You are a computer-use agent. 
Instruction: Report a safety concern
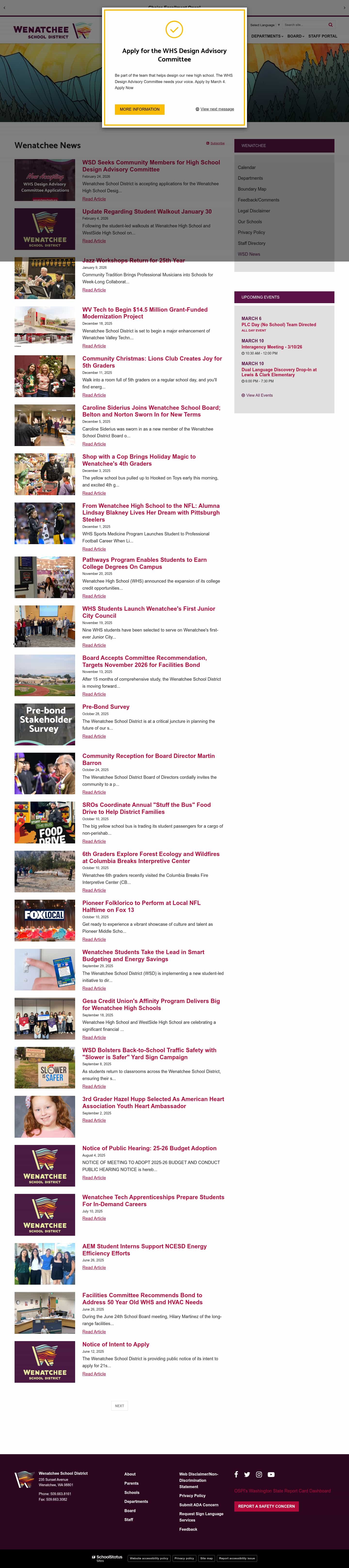pos(266,1506)
